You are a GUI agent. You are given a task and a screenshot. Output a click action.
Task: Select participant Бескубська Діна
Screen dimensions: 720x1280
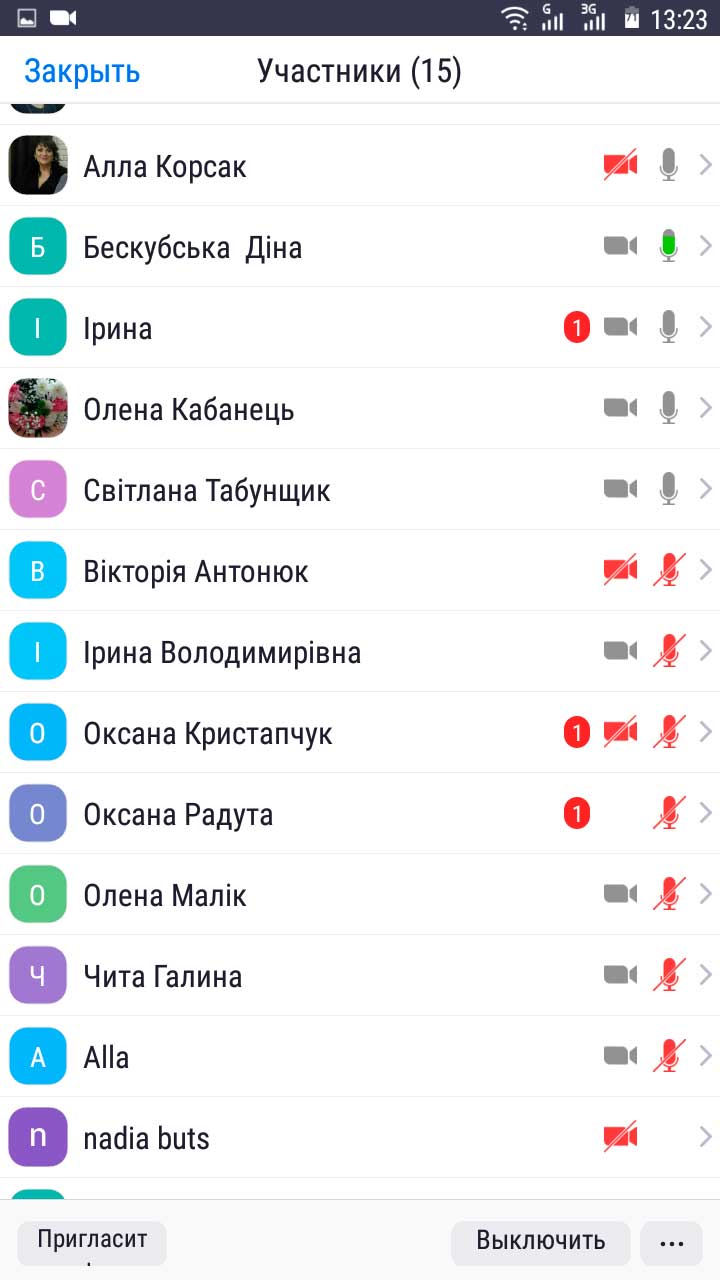(360, 247)
